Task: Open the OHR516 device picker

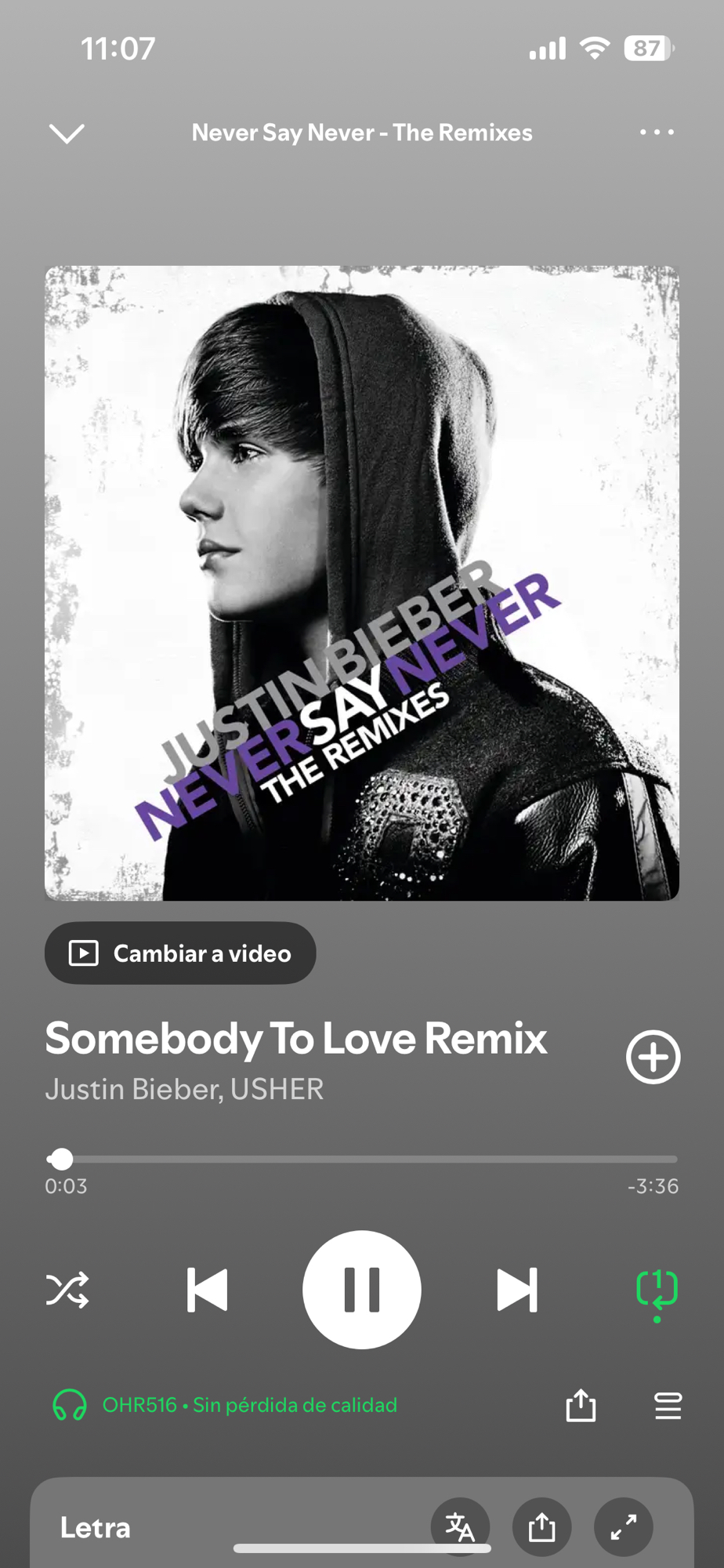Action: [226, 1405]
